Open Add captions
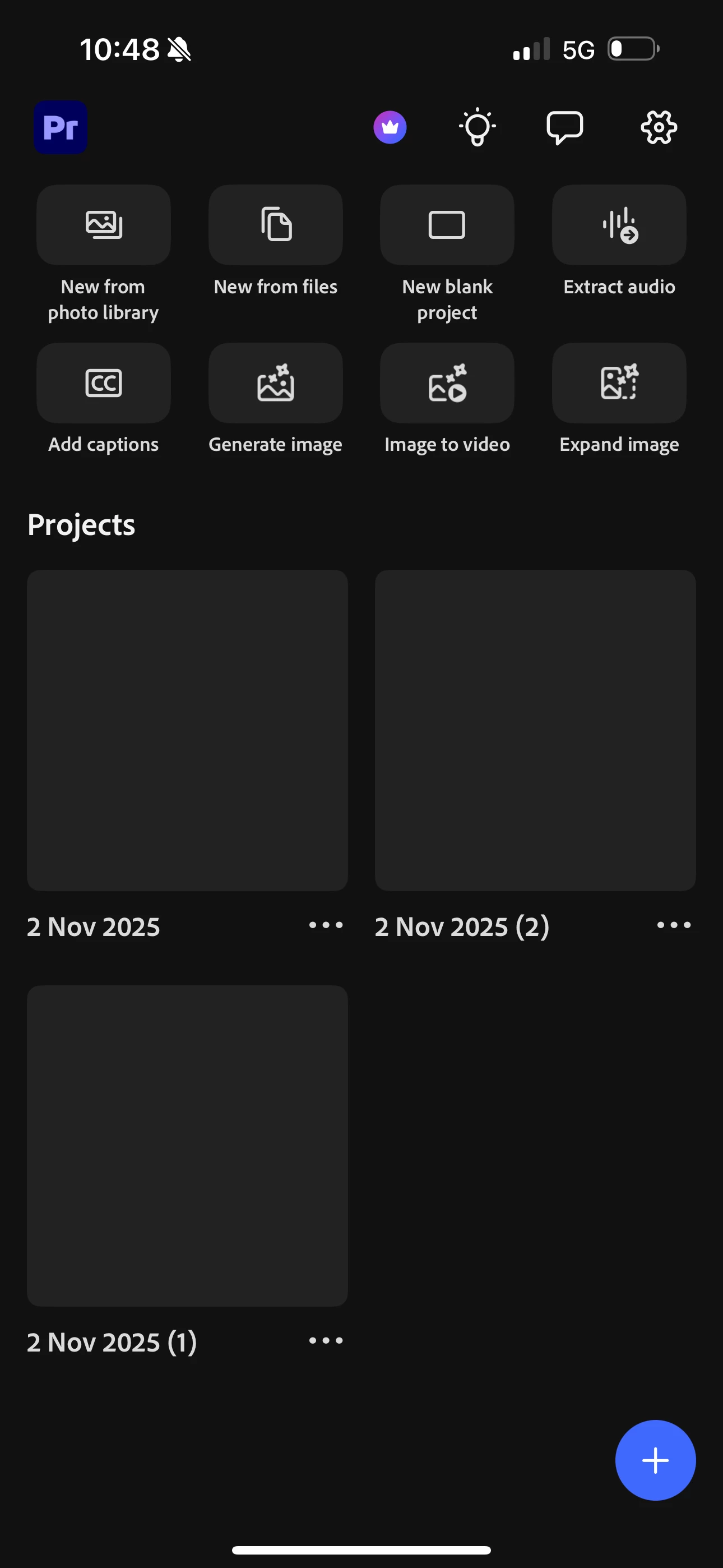This screenshot has width=723, height=1568. coord(104,384)
